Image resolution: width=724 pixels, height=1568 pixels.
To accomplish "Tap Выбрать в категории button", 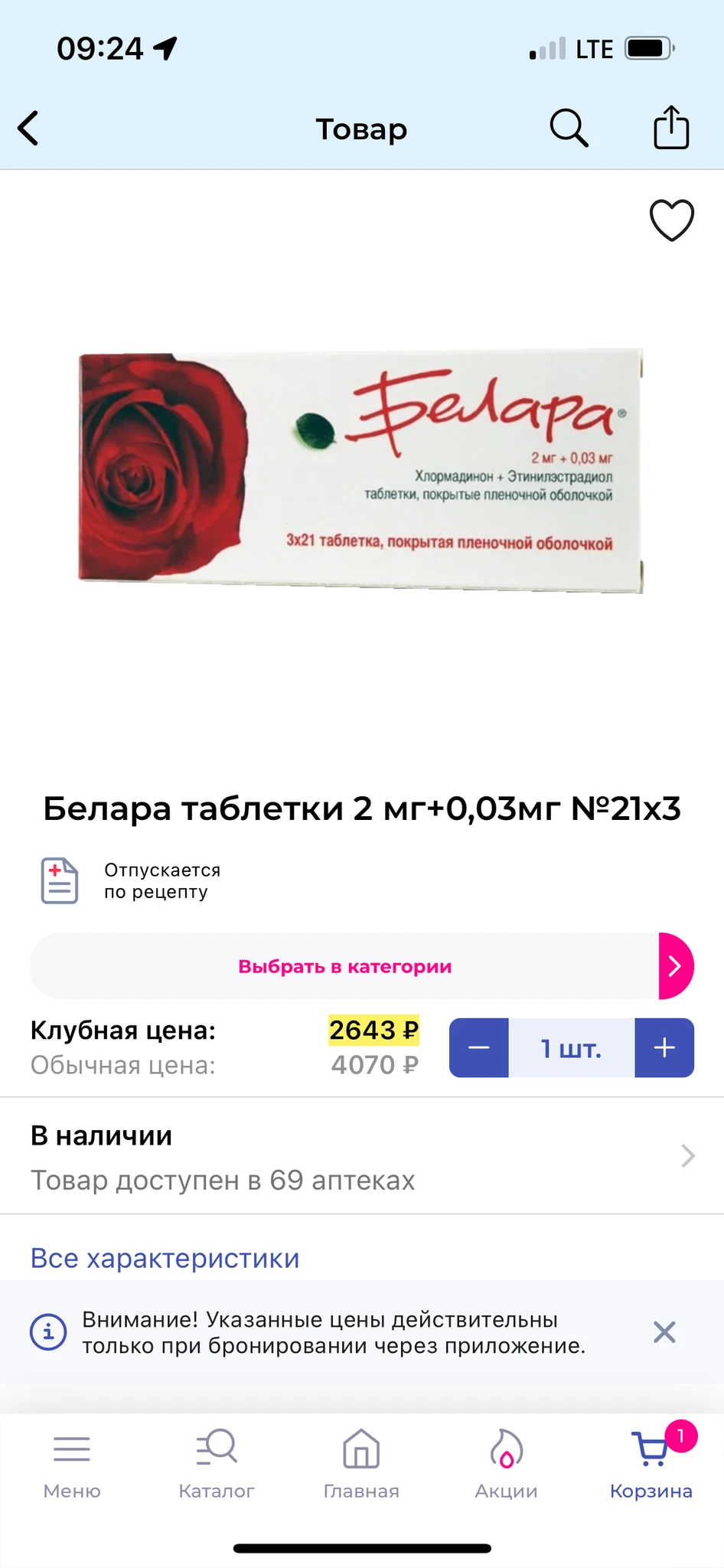I will click(361, 966).
